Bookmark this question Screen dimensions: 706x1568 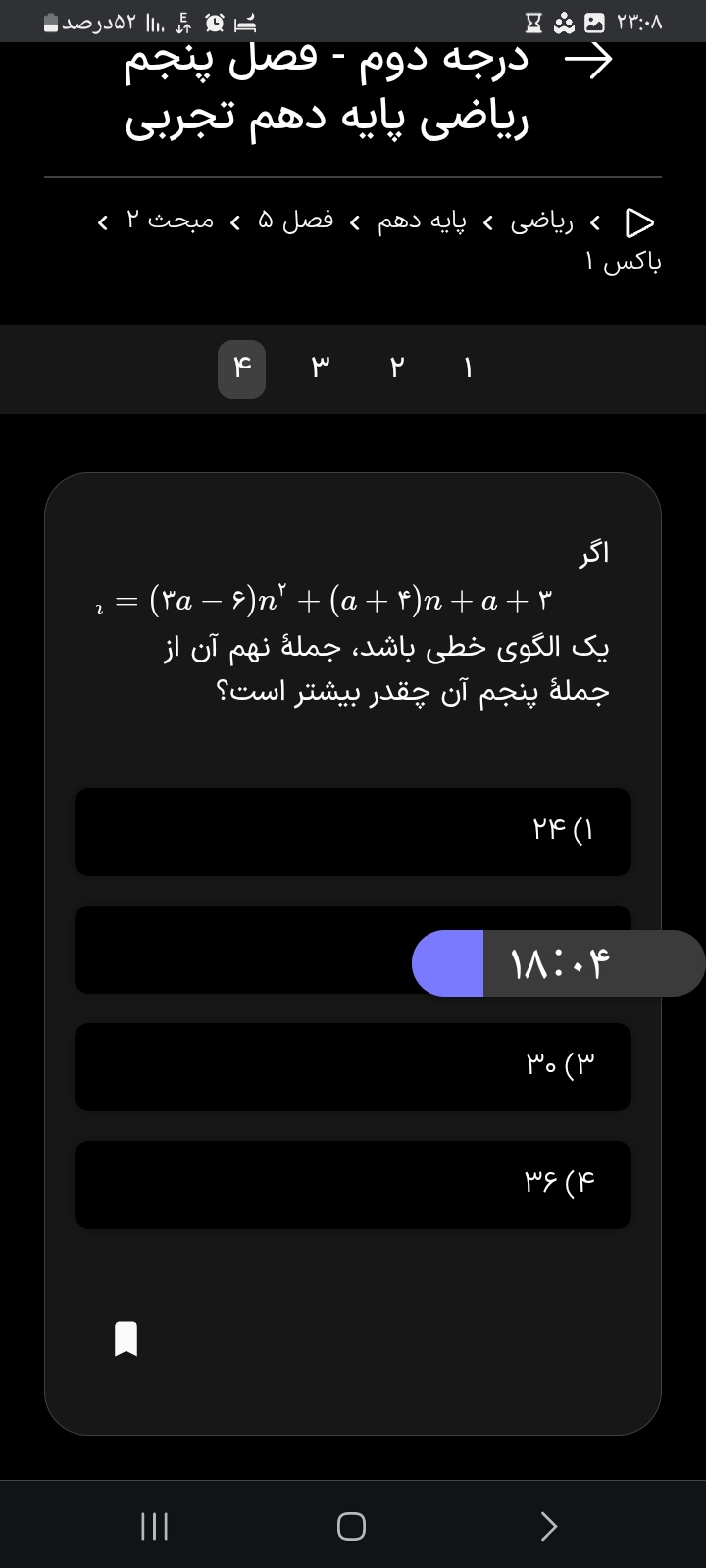click(126, 1339)
